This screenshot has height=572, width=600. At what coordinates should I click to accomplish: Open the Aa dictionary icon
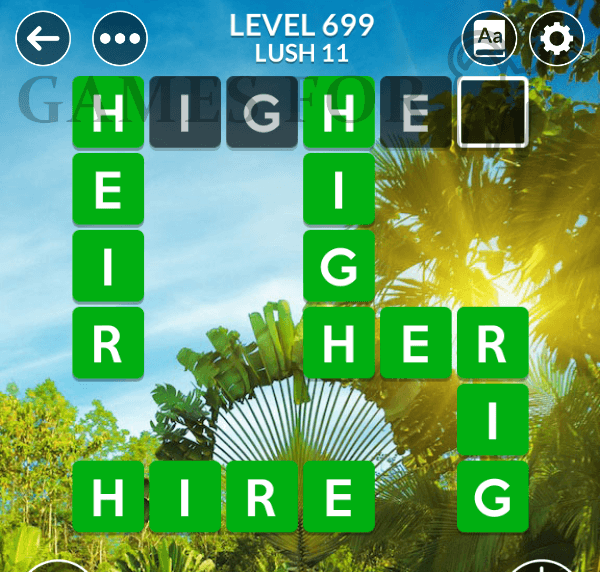pos(490,39)
